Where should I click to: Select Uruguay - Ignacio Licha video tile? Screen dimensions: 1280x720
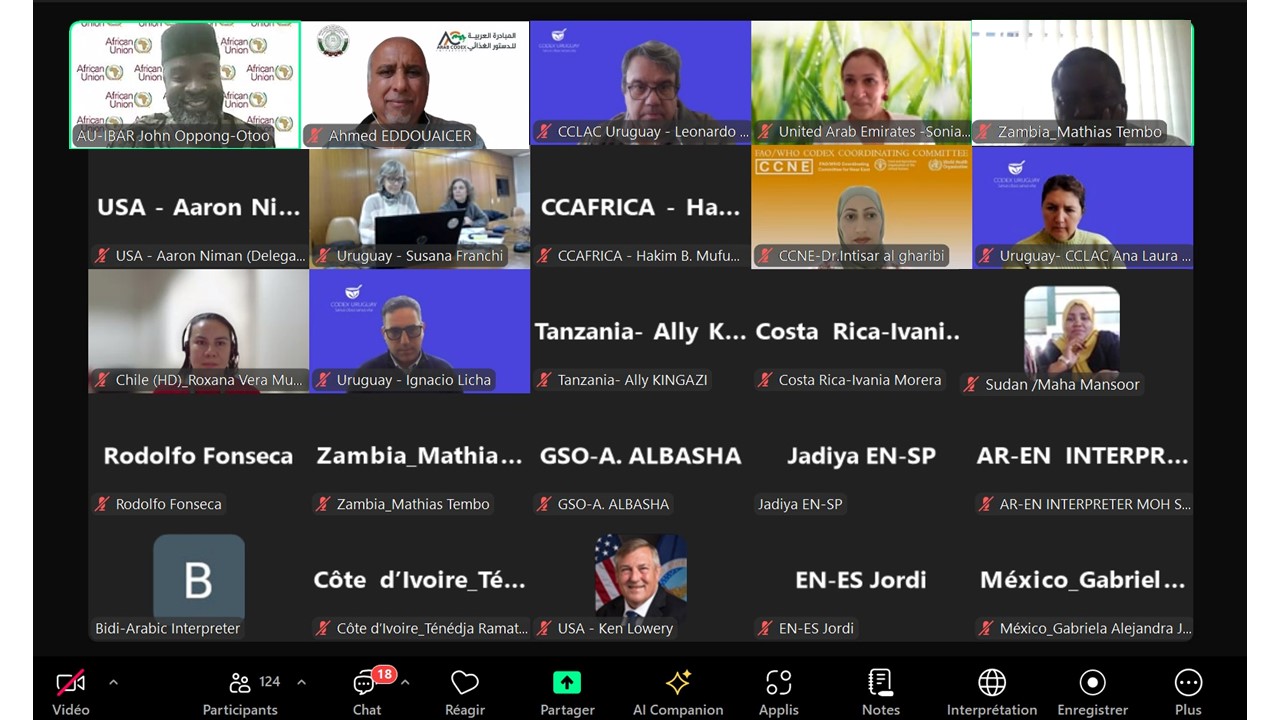tap(419, 332)
